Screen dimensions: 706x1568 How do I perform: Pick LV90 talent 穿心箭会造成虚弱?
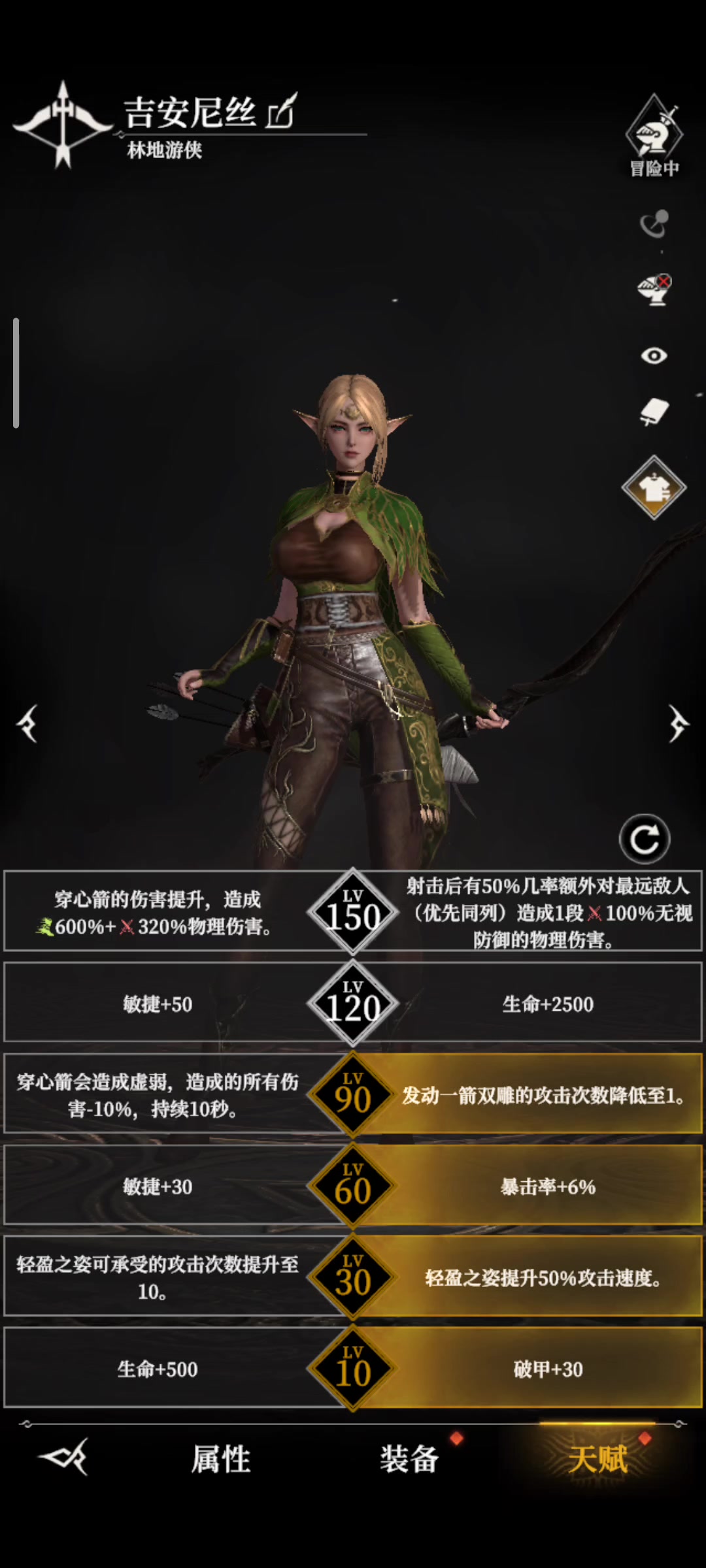157,1094
